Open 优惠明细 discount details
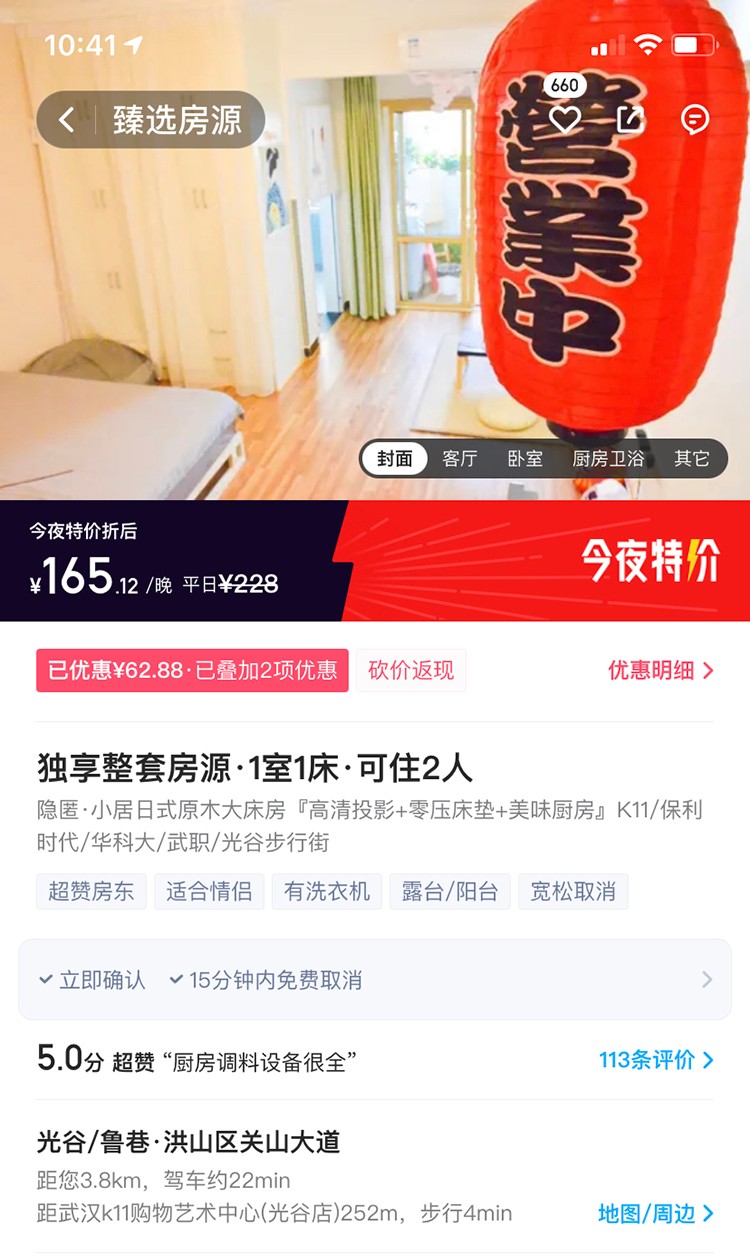The height and width of the screenshot is (1254, 750). (x=660, y=670)
